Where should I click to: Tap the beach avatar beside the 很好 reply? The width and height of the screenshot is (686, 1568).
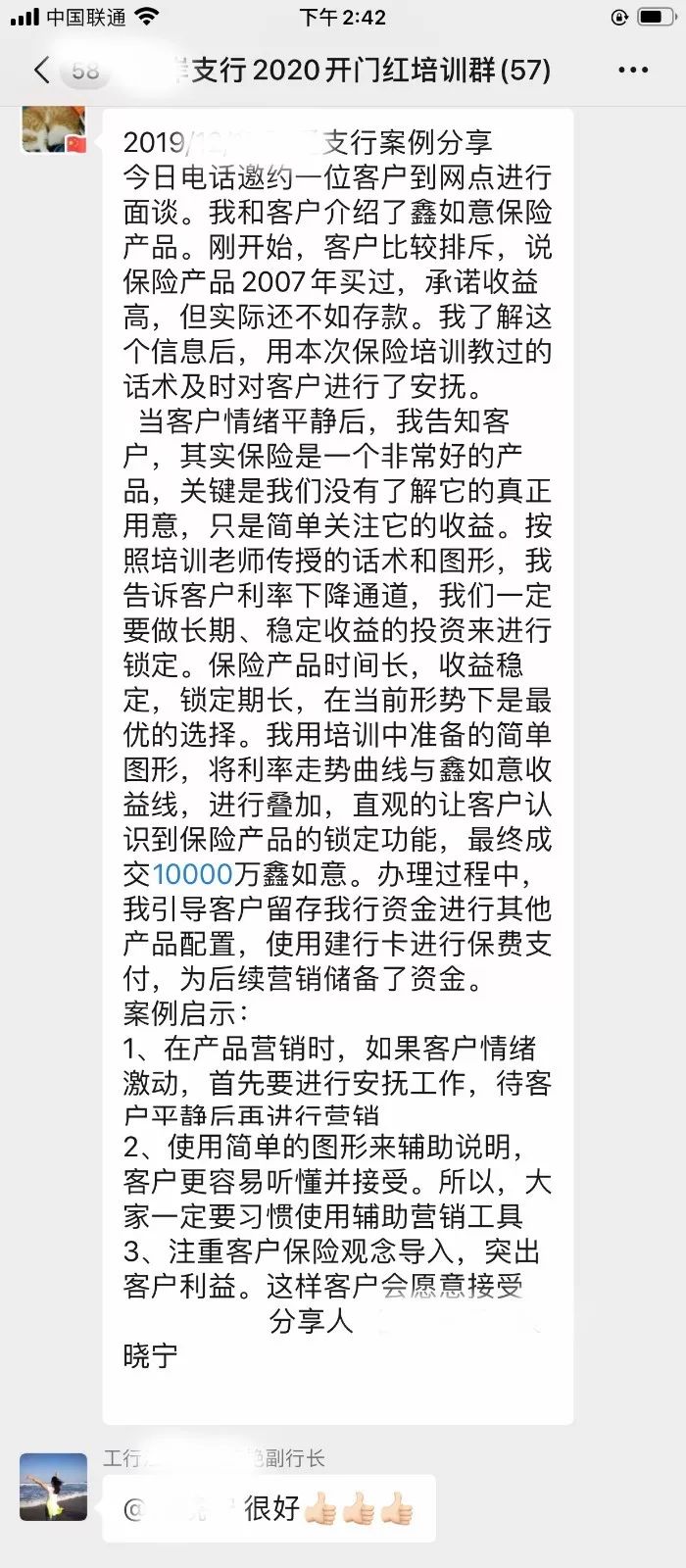click(54, 1487)
